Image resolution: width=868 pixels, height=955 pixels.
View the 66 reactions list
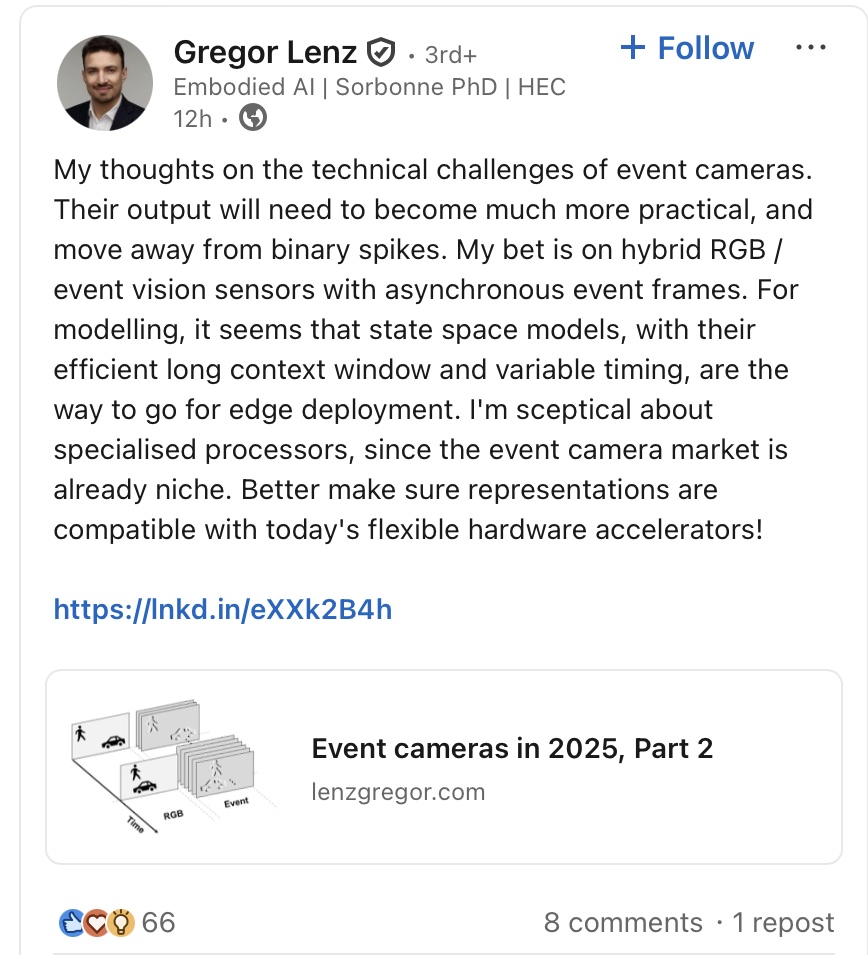click(x=117, y=922)
